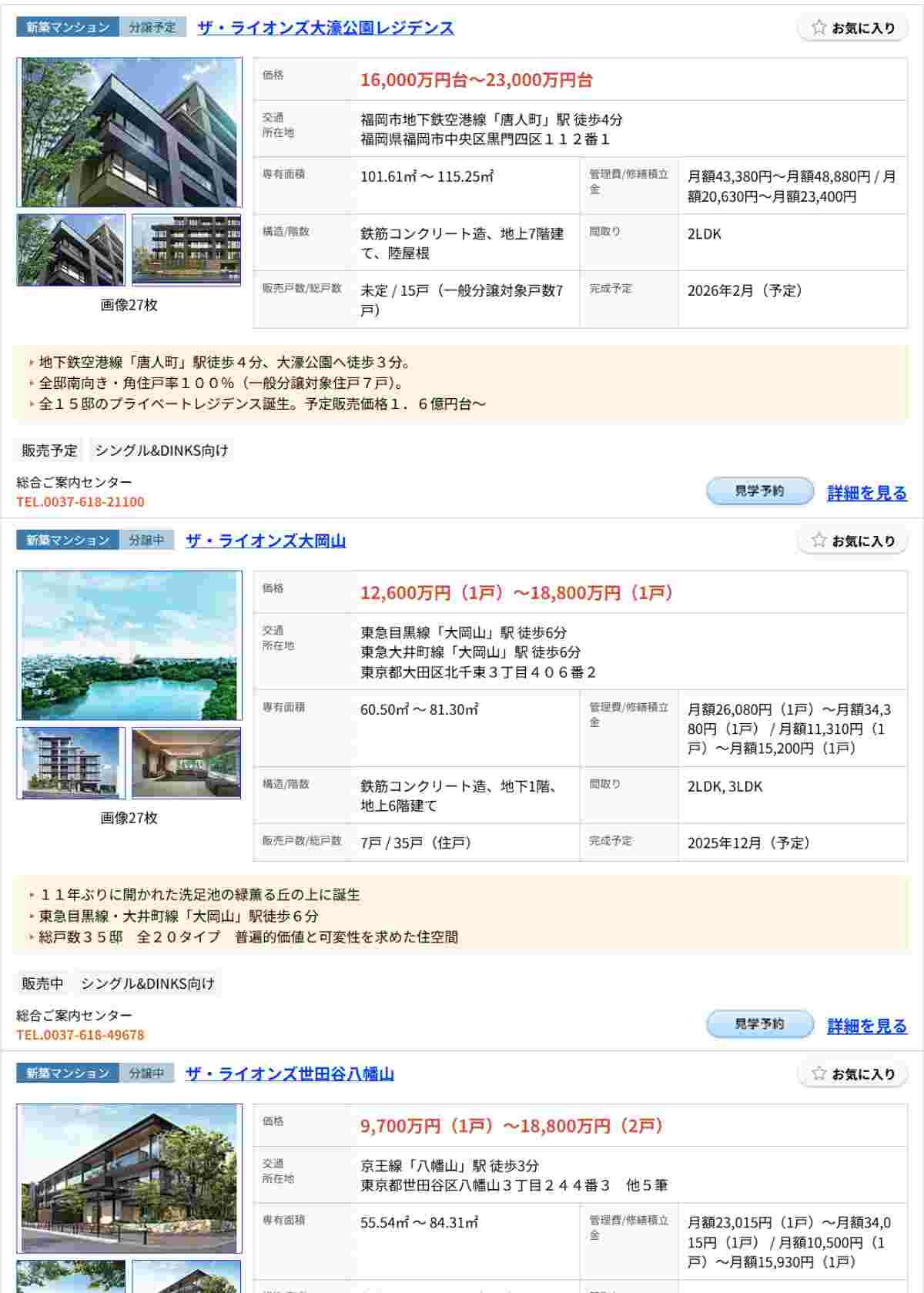
Task: Open ザ・ライオンズ大岡山 listing title
Action: (x=266, y=541)
